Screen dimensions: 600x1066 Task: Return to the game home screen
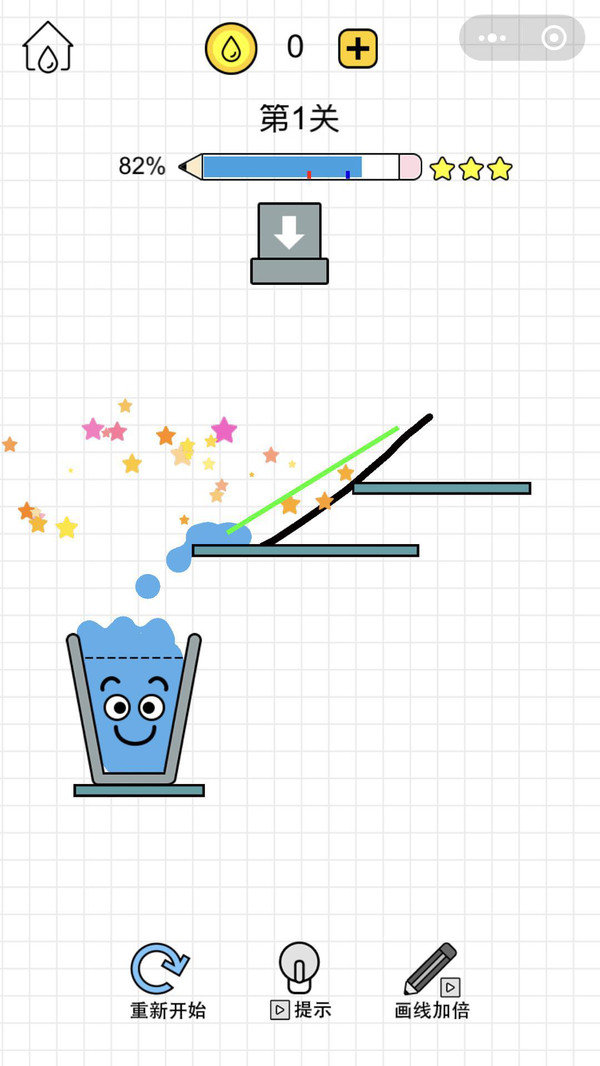pyautogui.click(x=48, y=47)
